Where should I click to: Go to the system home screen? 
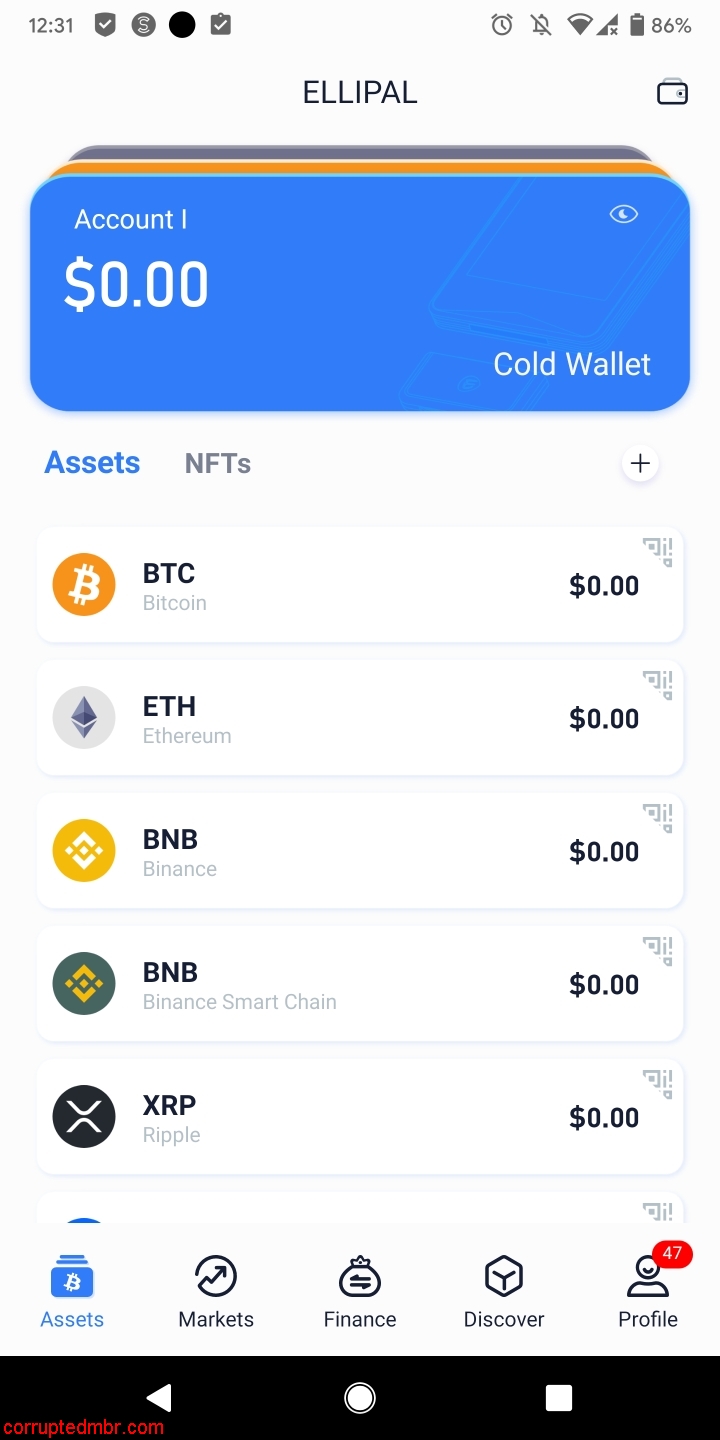(x=360, y=1397)
